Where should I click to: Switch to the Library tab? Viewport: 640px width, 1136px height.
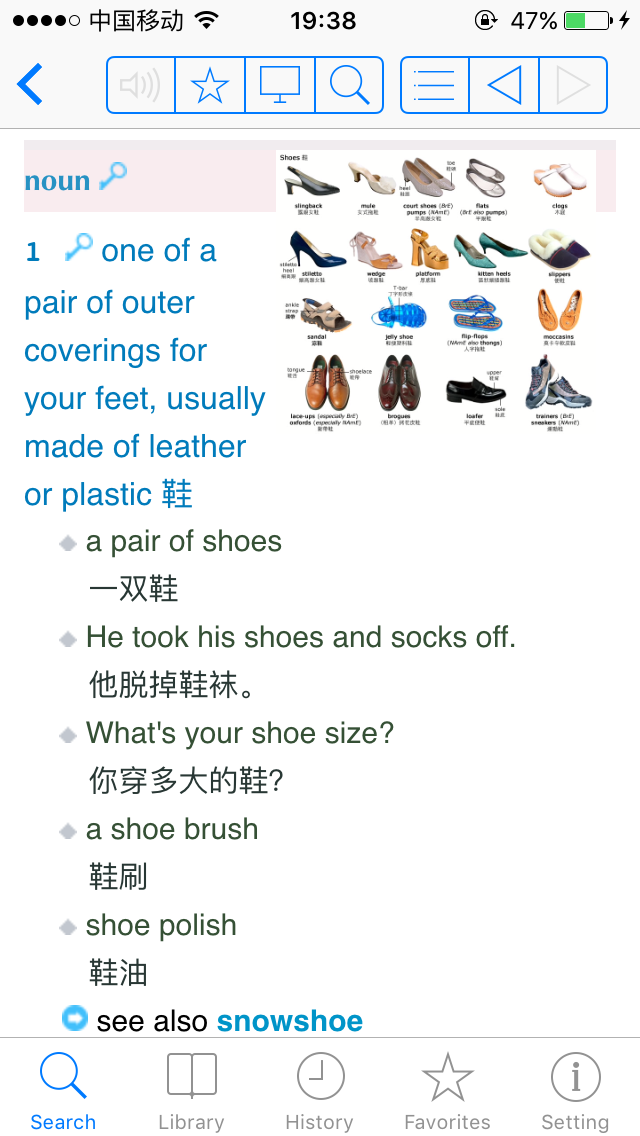coord(191,1092)
